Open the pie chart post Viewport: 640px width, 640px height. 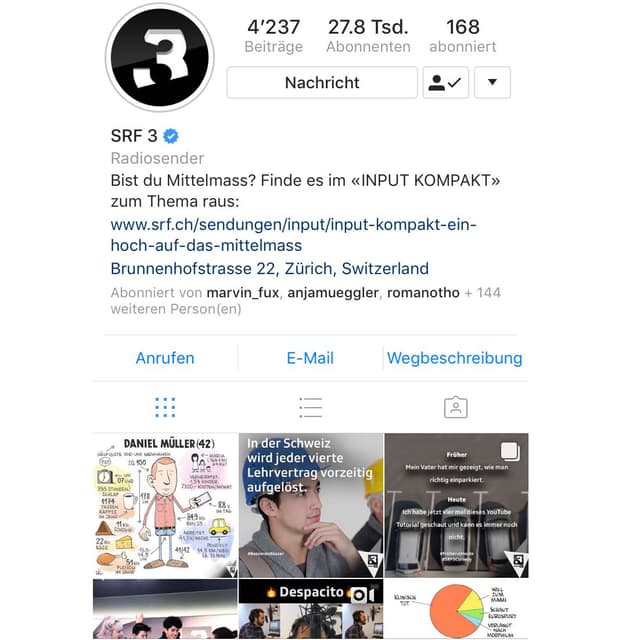tap(456, 610)
